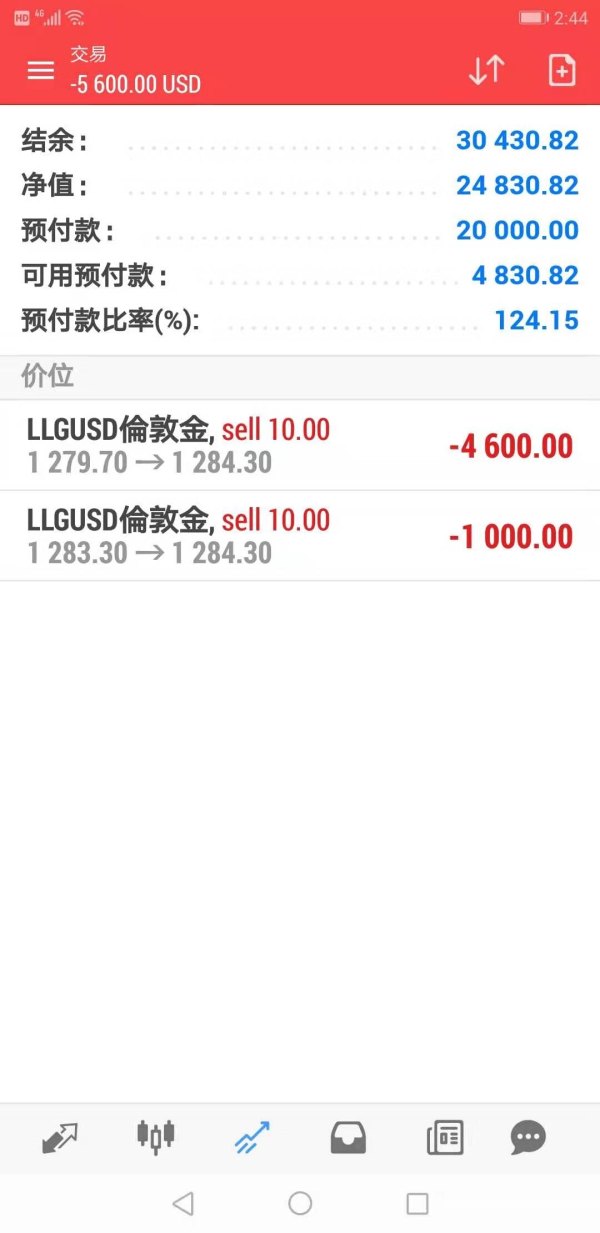Image resolution: width=600 pixels, height=1233 pixels.
Task: Go back with the system back button
Action: pos(183,1203)
